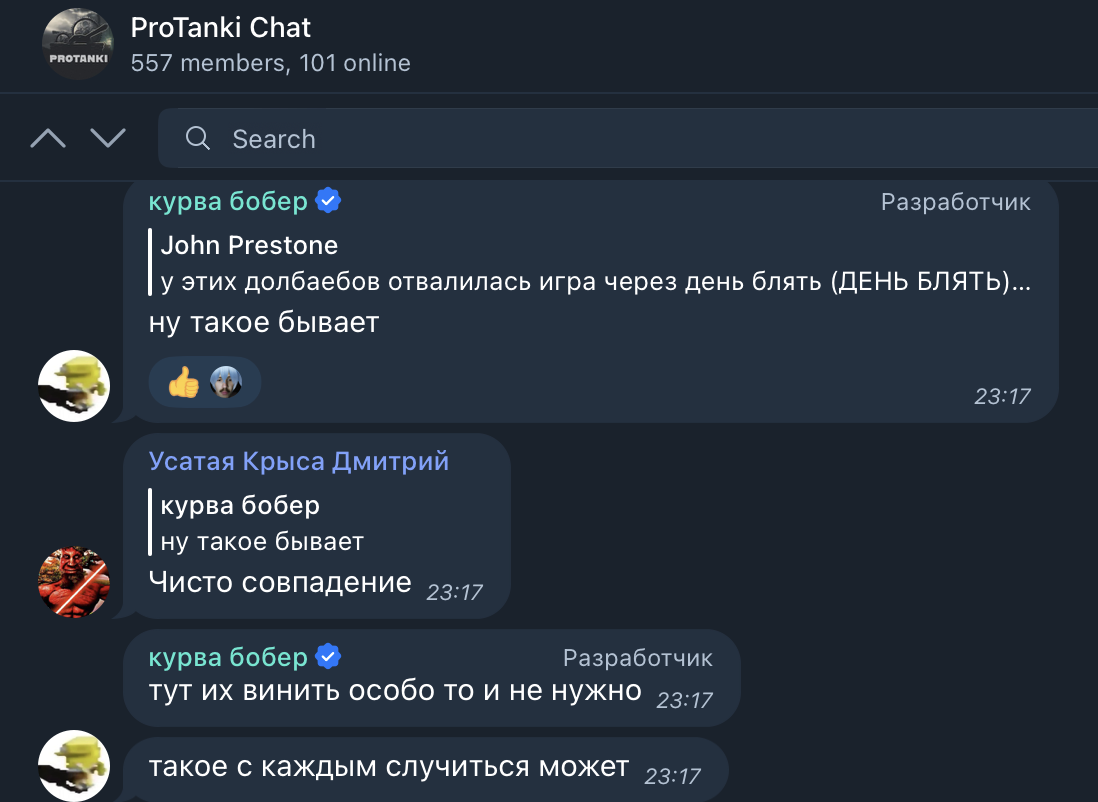Open the name 'курва бобер' in the top message
This screenshot has height=802, width=1098.
tap(228, 202)
